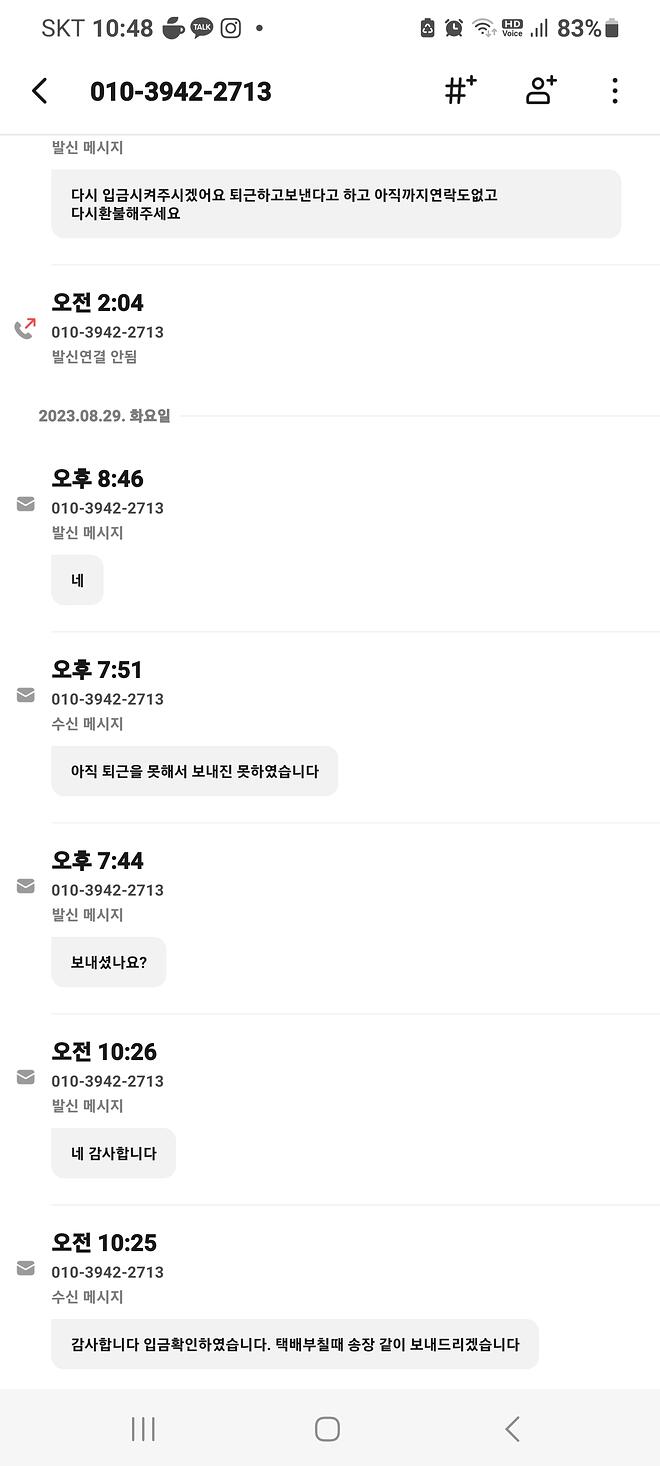Add this number to contacts
Image resolution: width=660 pixels, height=1466 pixels.
(x=541, y=91)
